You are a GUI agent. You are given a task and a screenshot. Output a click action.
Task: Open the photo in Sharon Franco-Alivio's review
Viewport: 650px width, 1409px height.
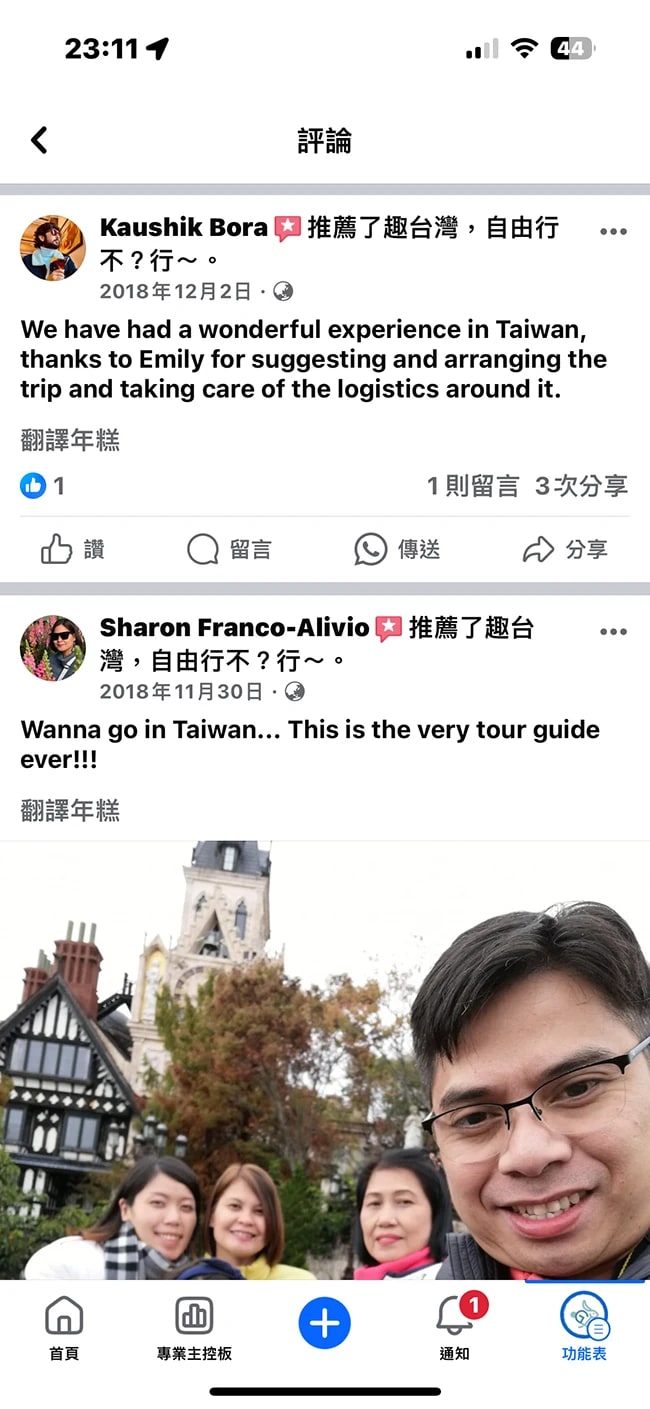pos(325,1060)
